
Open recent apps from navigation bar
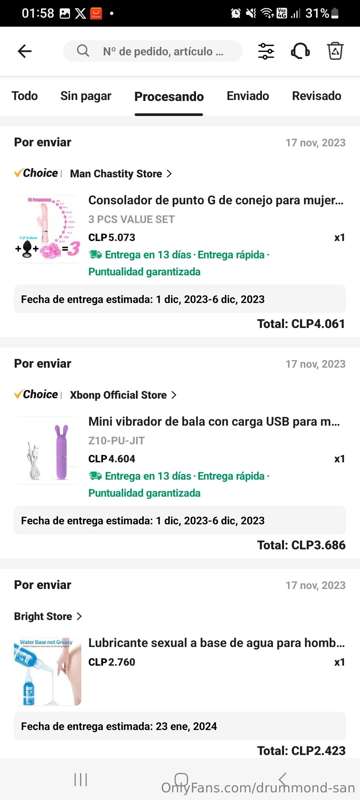click(x=81, y=779)
